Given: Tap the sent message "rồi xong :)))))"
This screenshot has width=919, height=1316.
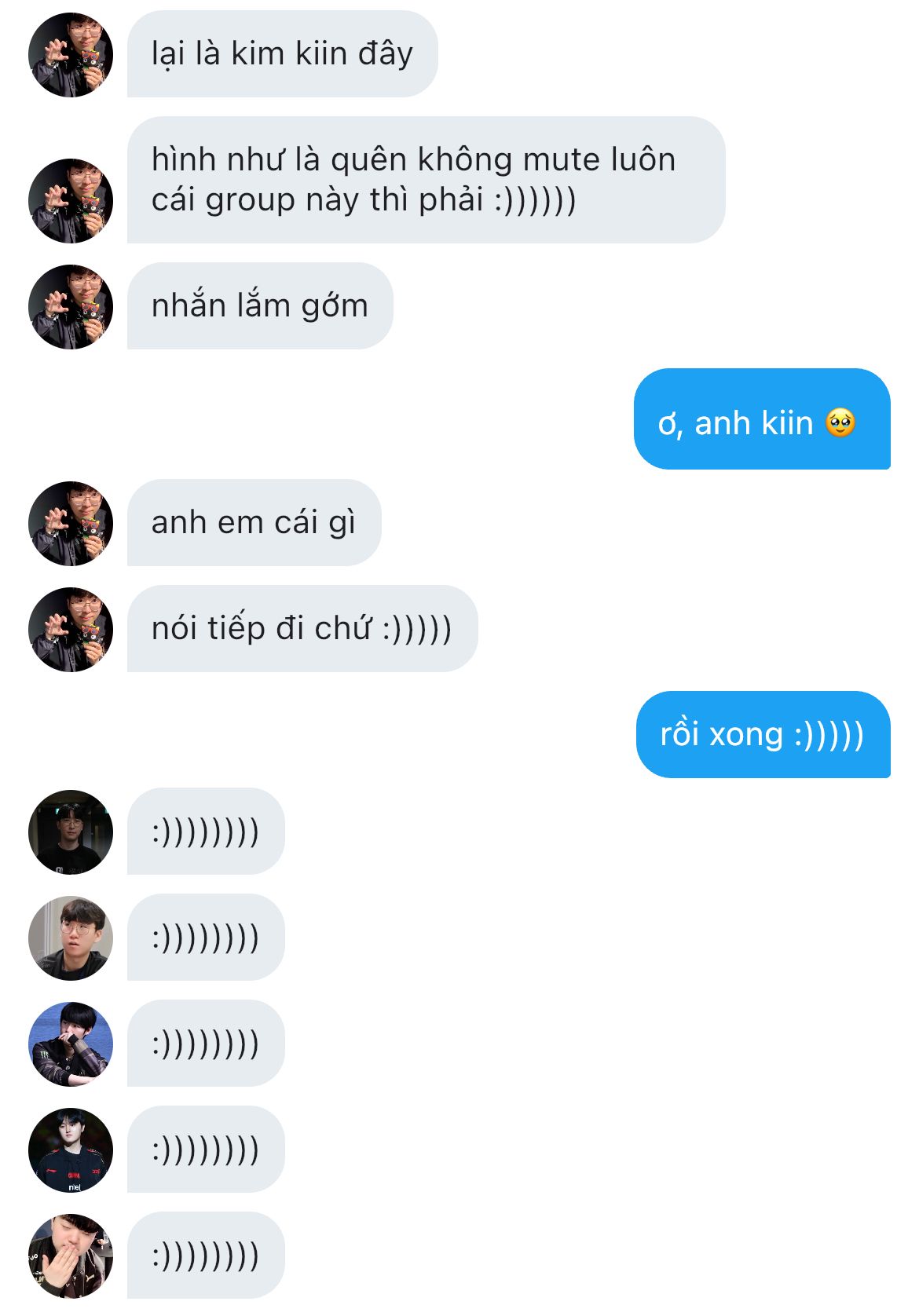Looking at the screenshot, I should coord(762,735).
